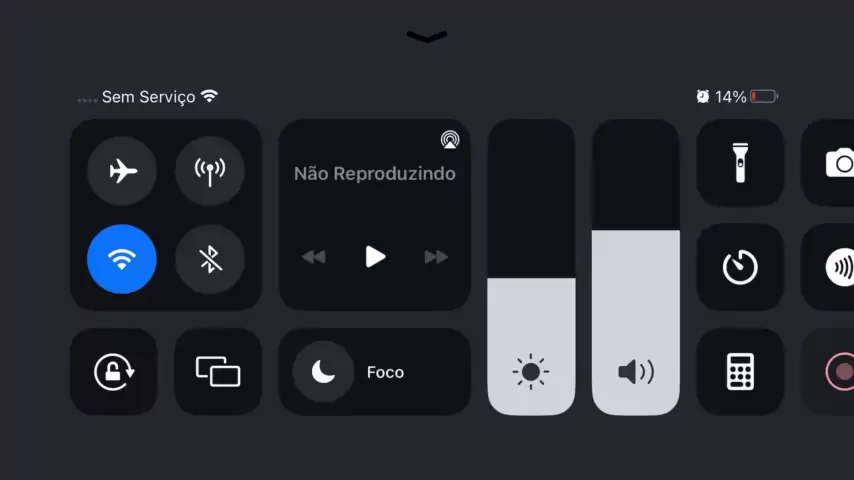Play media in Não Reproduzindo card

point(375,257)
